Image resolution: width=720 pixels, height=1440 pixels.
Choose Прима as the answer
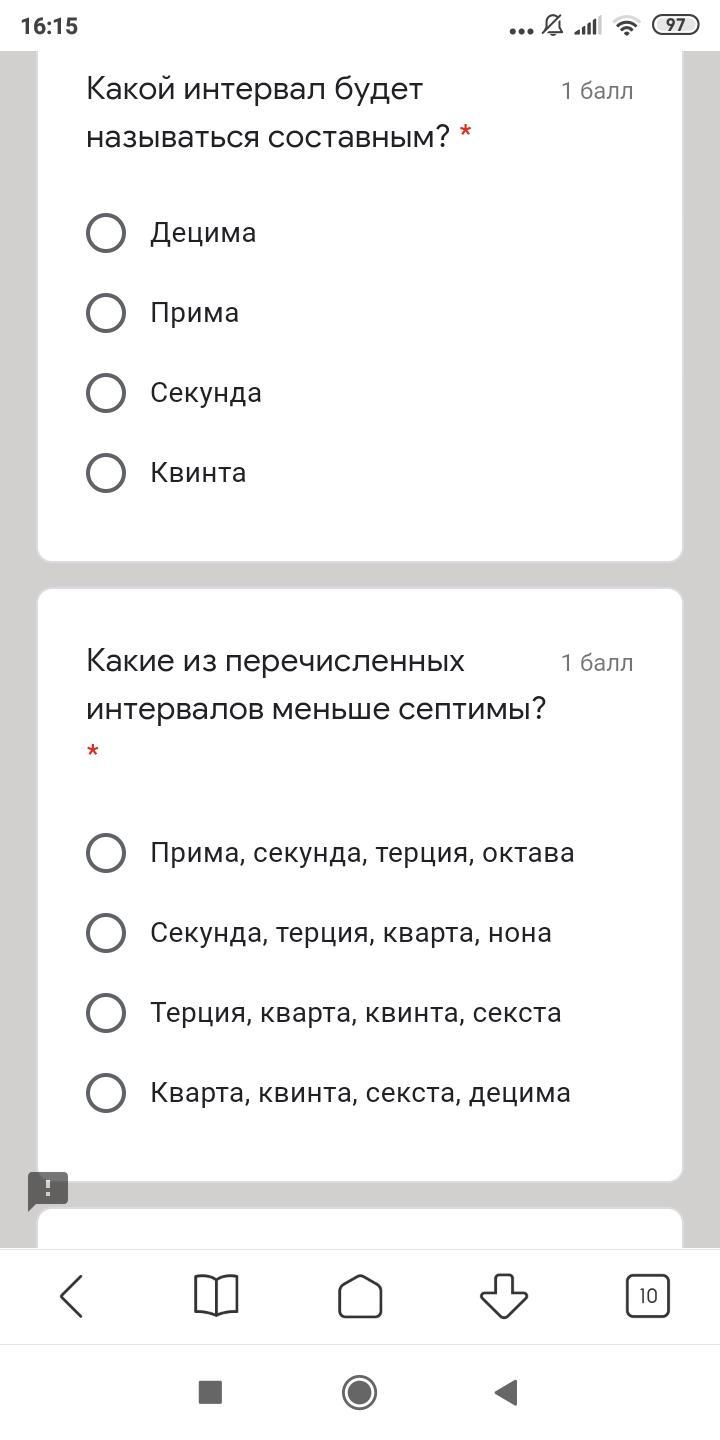[x=106, y=313]
